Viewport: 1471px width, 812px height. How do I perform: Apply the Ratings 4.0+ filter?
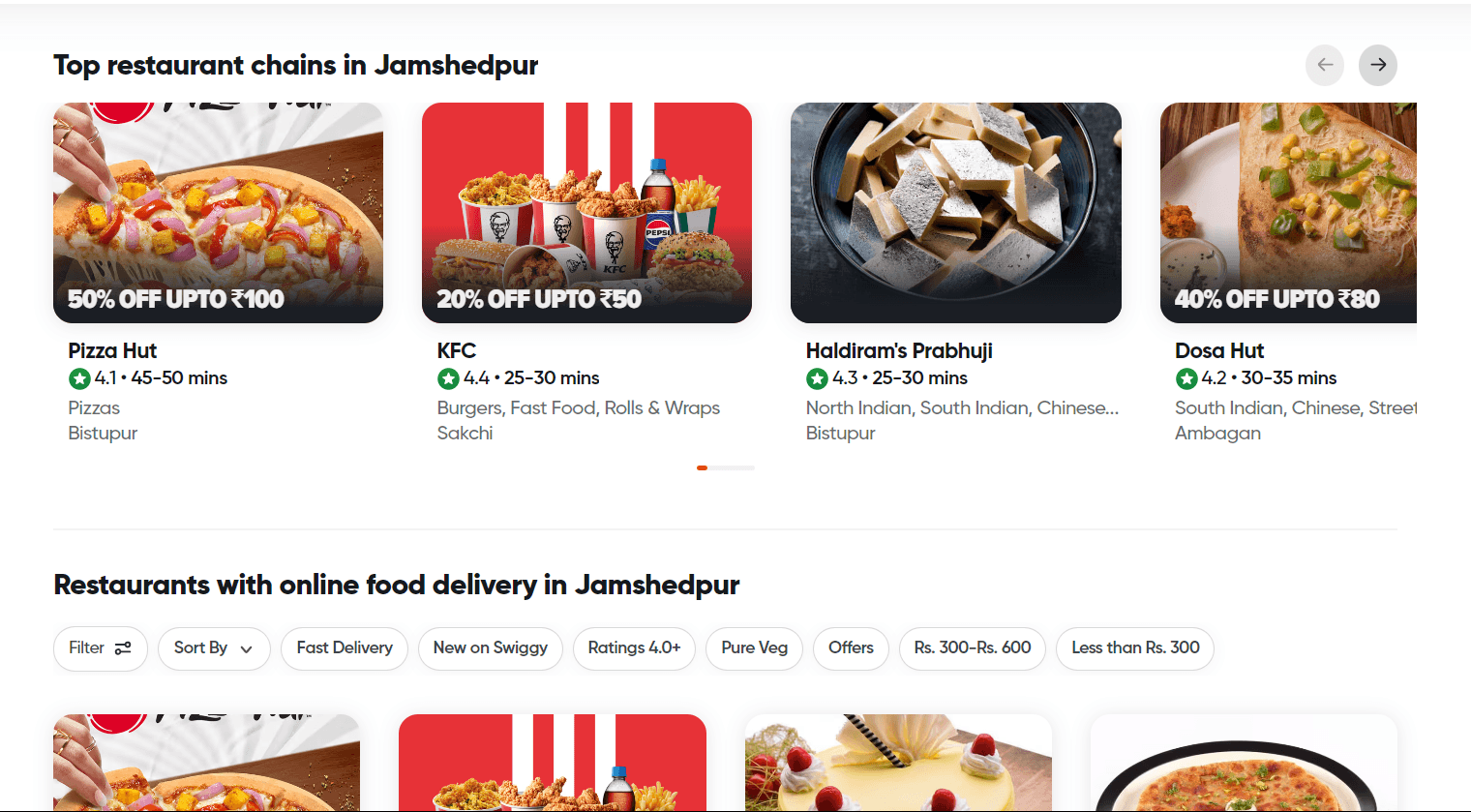pos(634,648)
